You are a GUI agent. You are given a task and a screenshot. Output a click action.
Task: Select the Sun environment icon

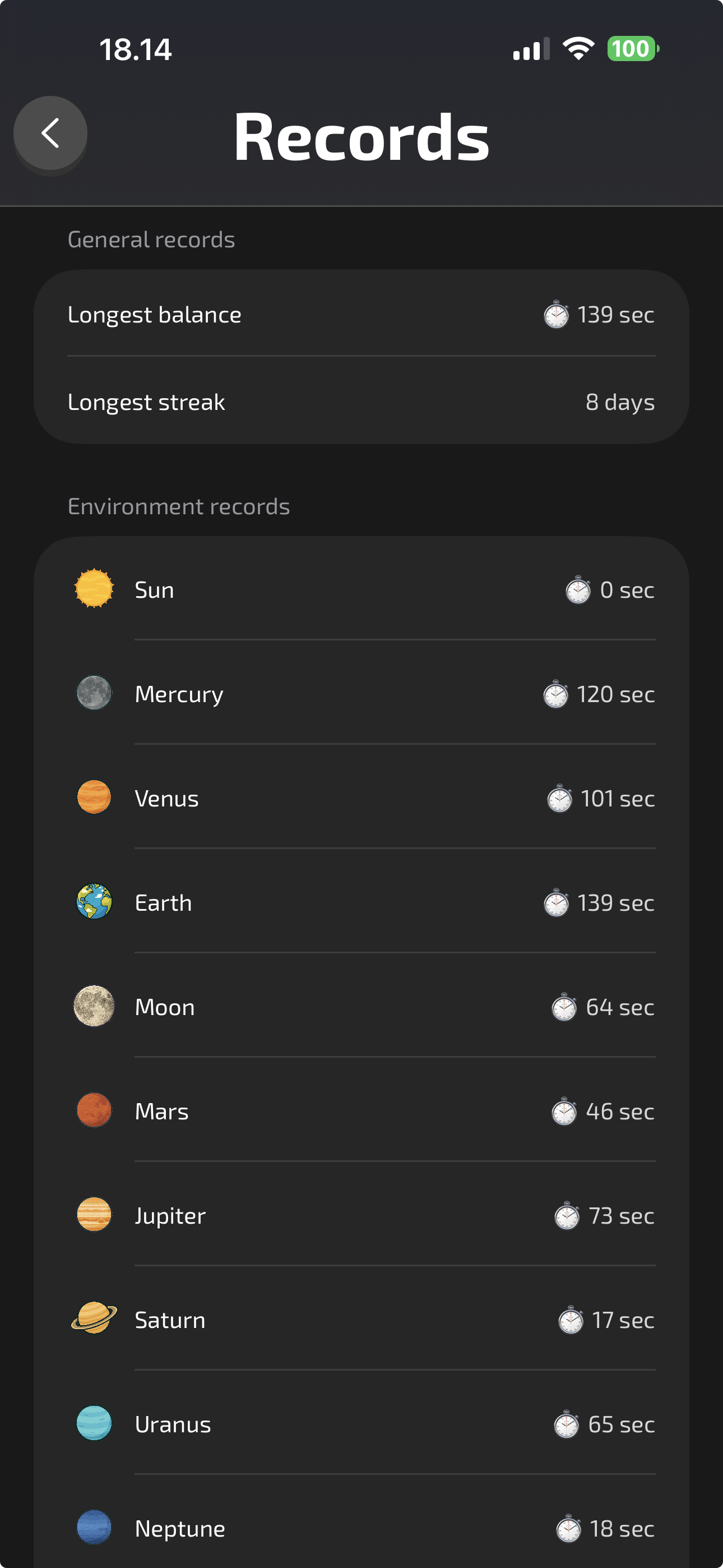(94, 589)
